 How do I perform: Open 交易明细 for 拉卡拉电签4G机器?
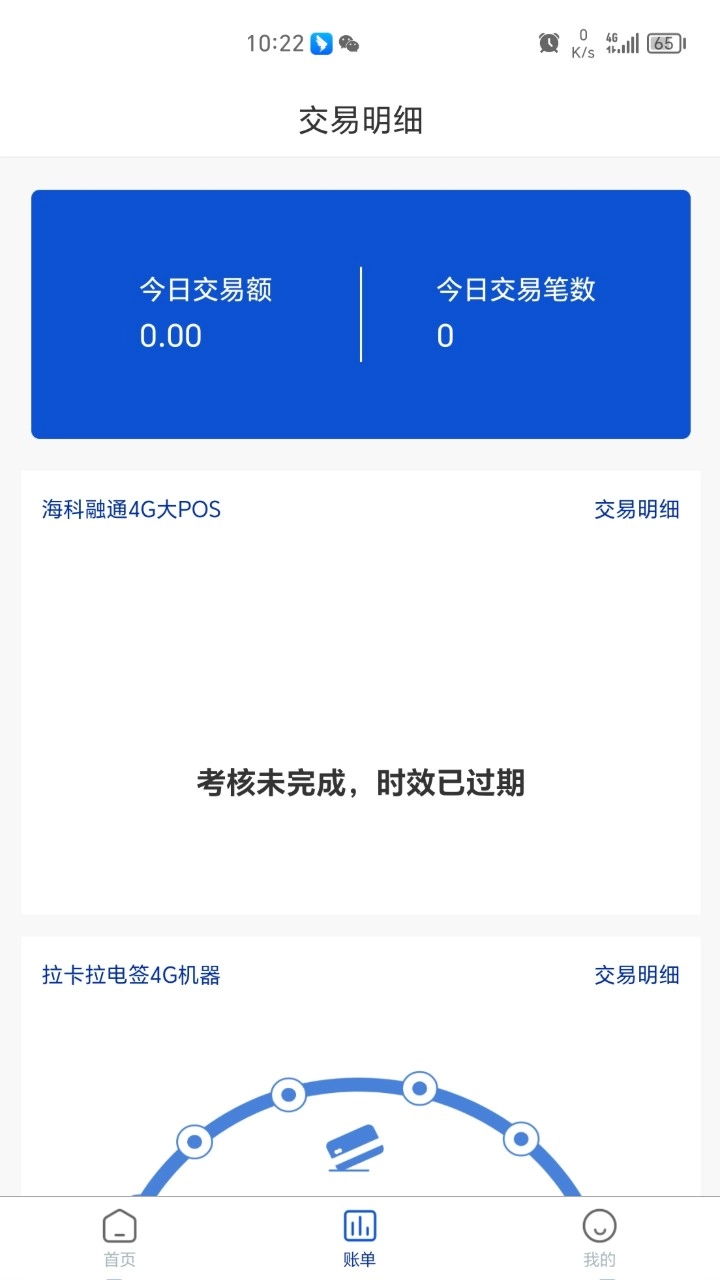pos(637,974)
